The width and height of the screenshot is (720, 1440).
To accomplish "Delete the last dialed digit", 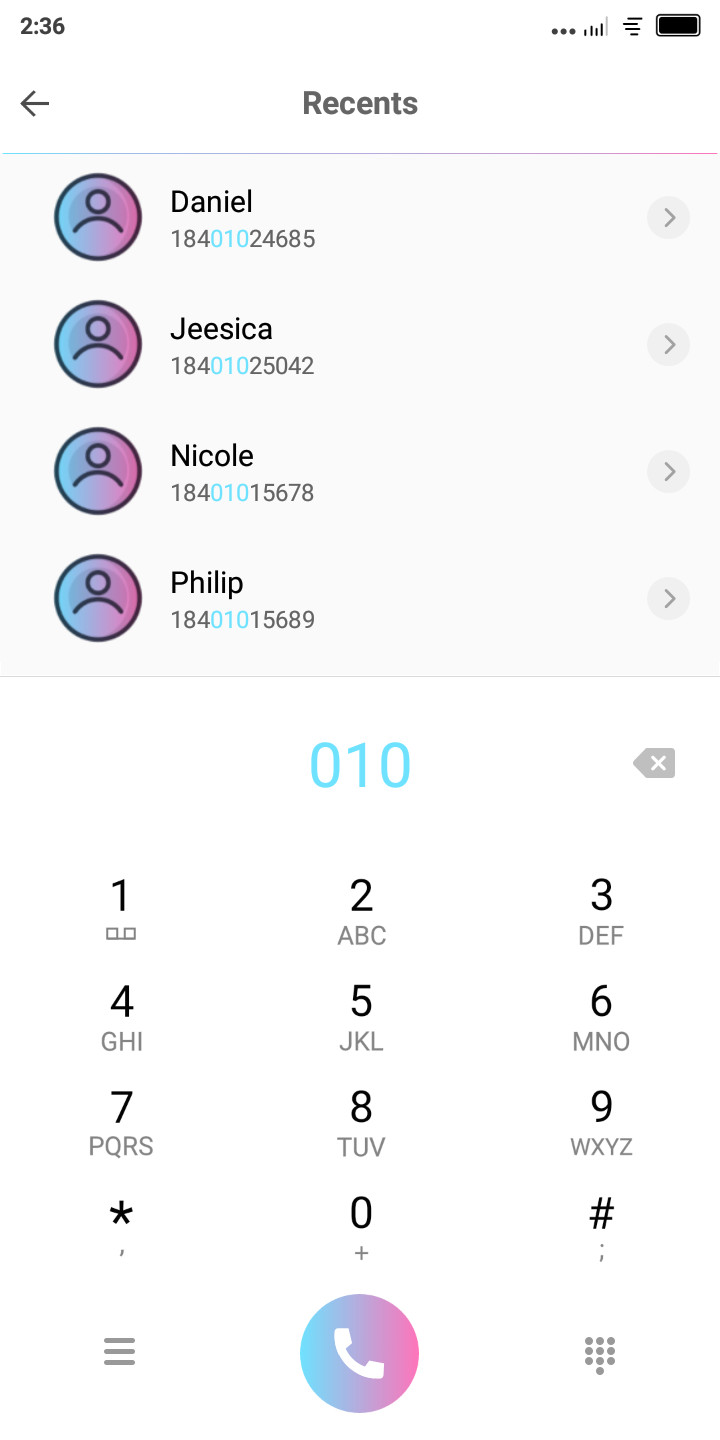I will coord(654,764).
